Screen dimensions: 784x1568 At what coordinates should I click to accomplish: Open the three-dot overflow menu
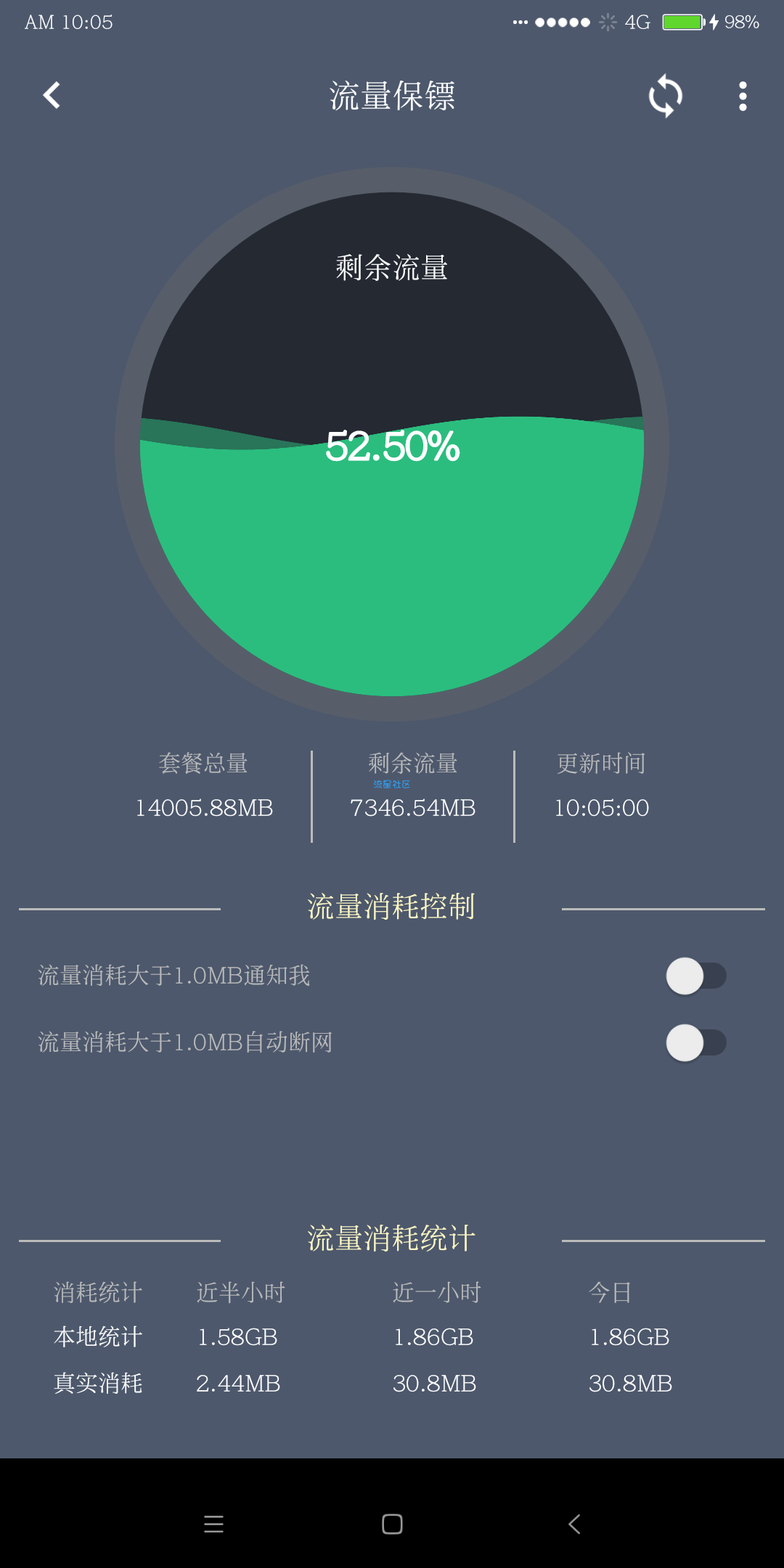pos(742,96)
